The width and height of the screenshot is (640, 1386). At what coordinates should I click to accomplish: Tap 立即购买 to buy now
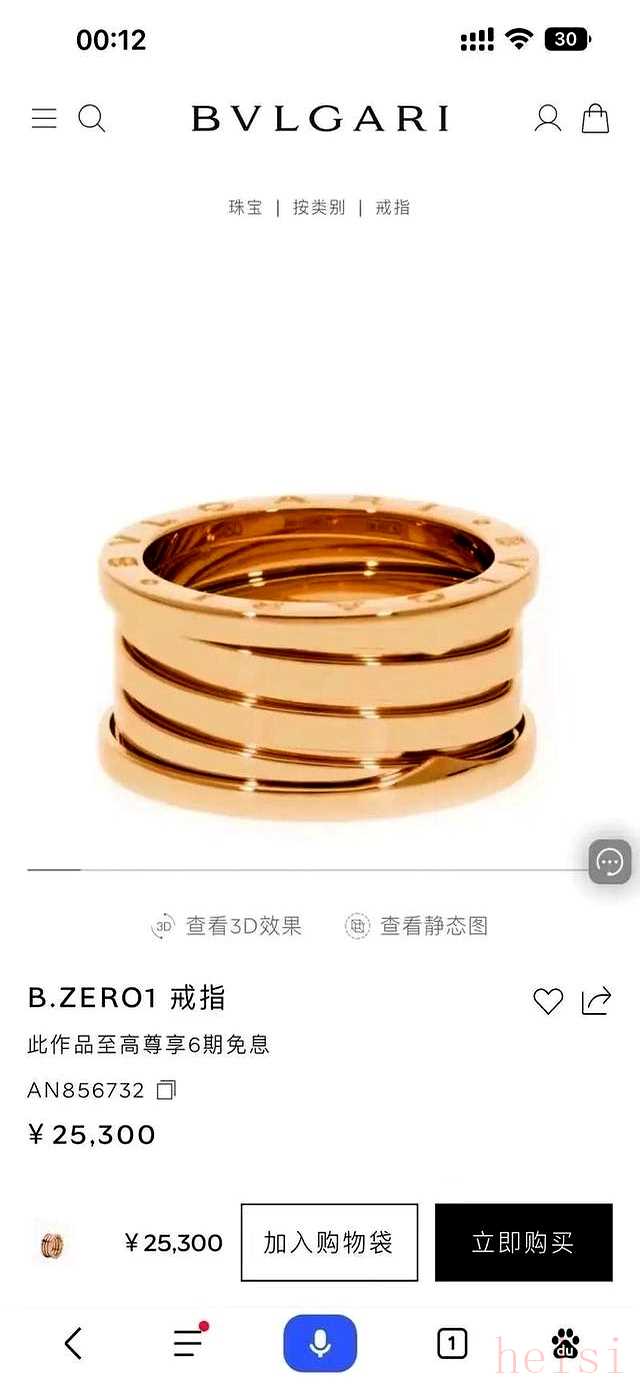(523, 1243)
